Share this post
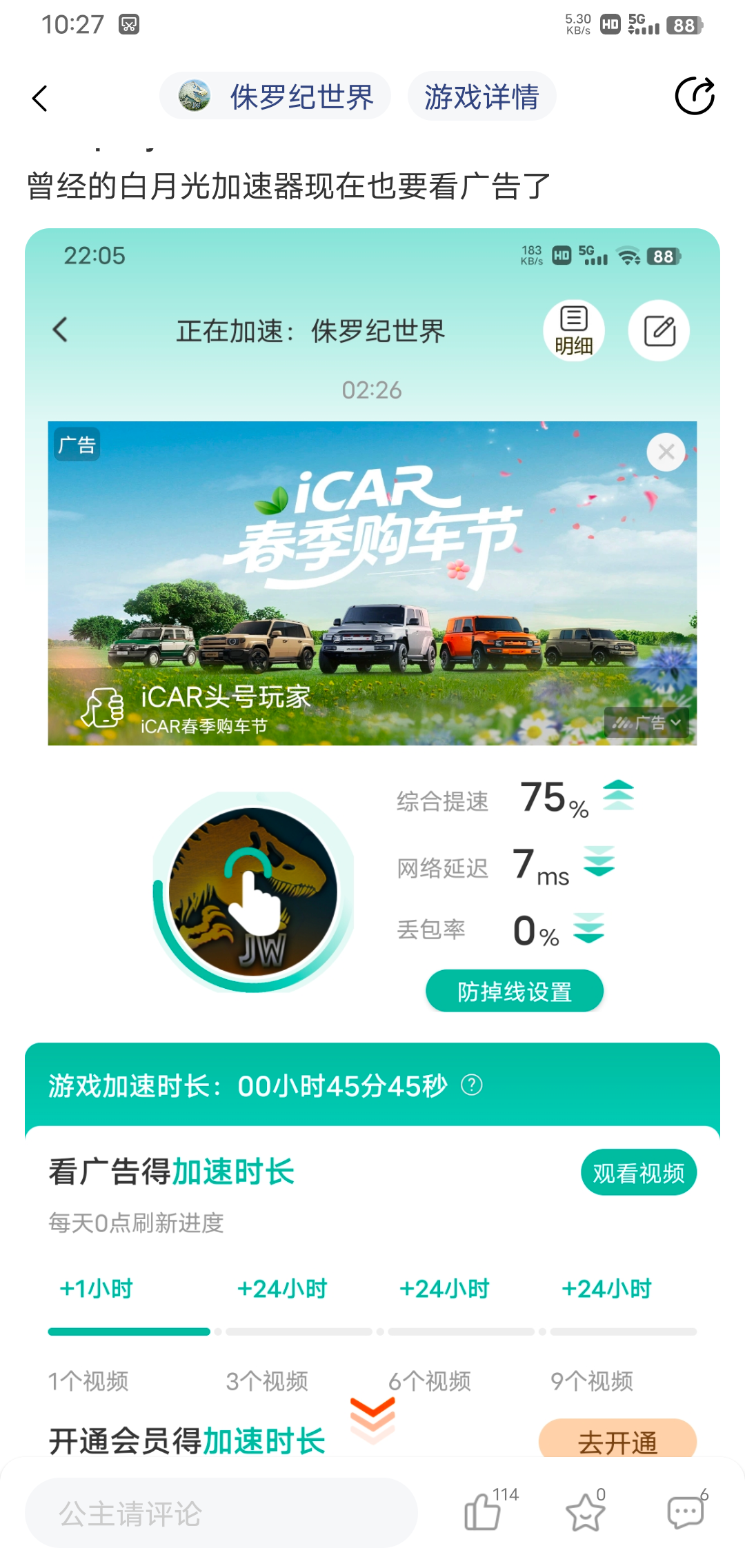This screenshot has width=745, height=1568. coord(694,97)
